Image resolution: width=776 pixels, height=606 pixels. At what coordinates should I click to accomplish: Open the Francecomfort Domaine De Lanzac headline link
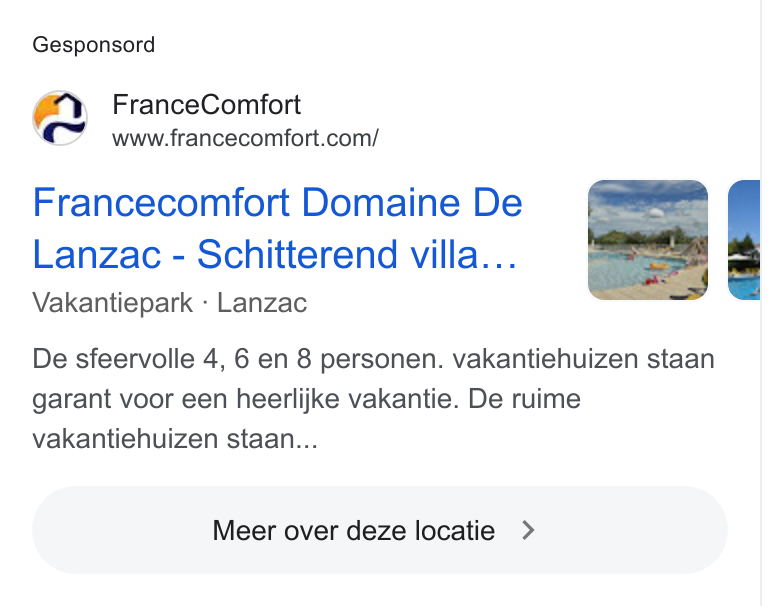pyautogui.click(x=277, y=228)
